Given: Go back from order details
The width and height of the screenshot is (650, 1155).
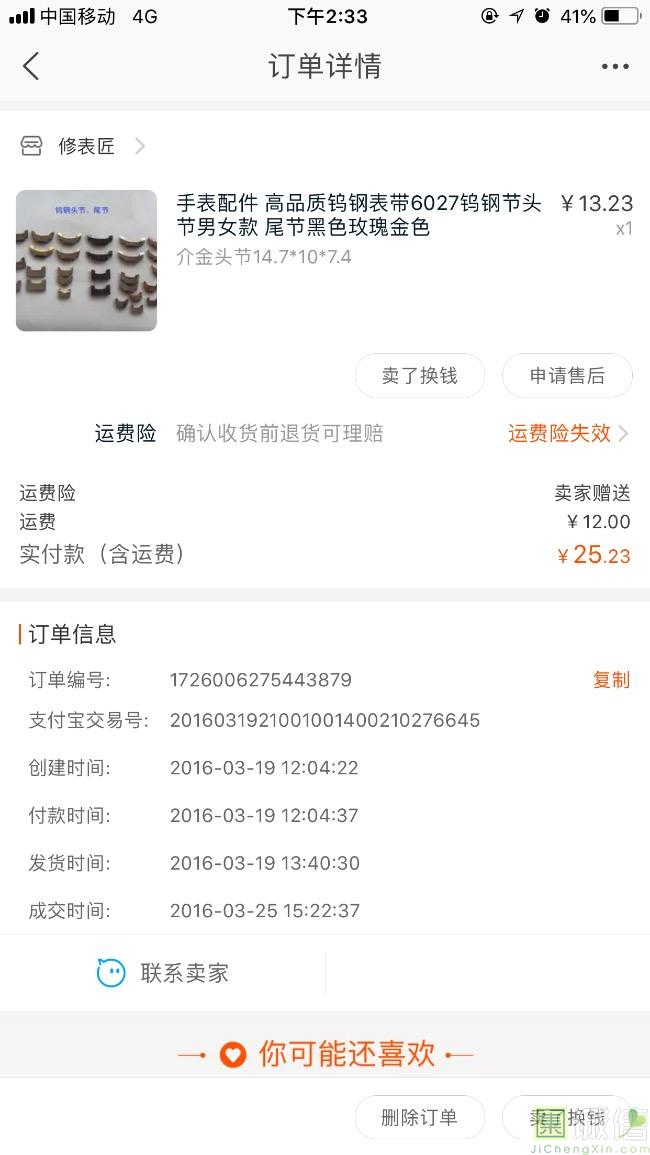Looking at the screenshot, I should (x=31, y=67).
